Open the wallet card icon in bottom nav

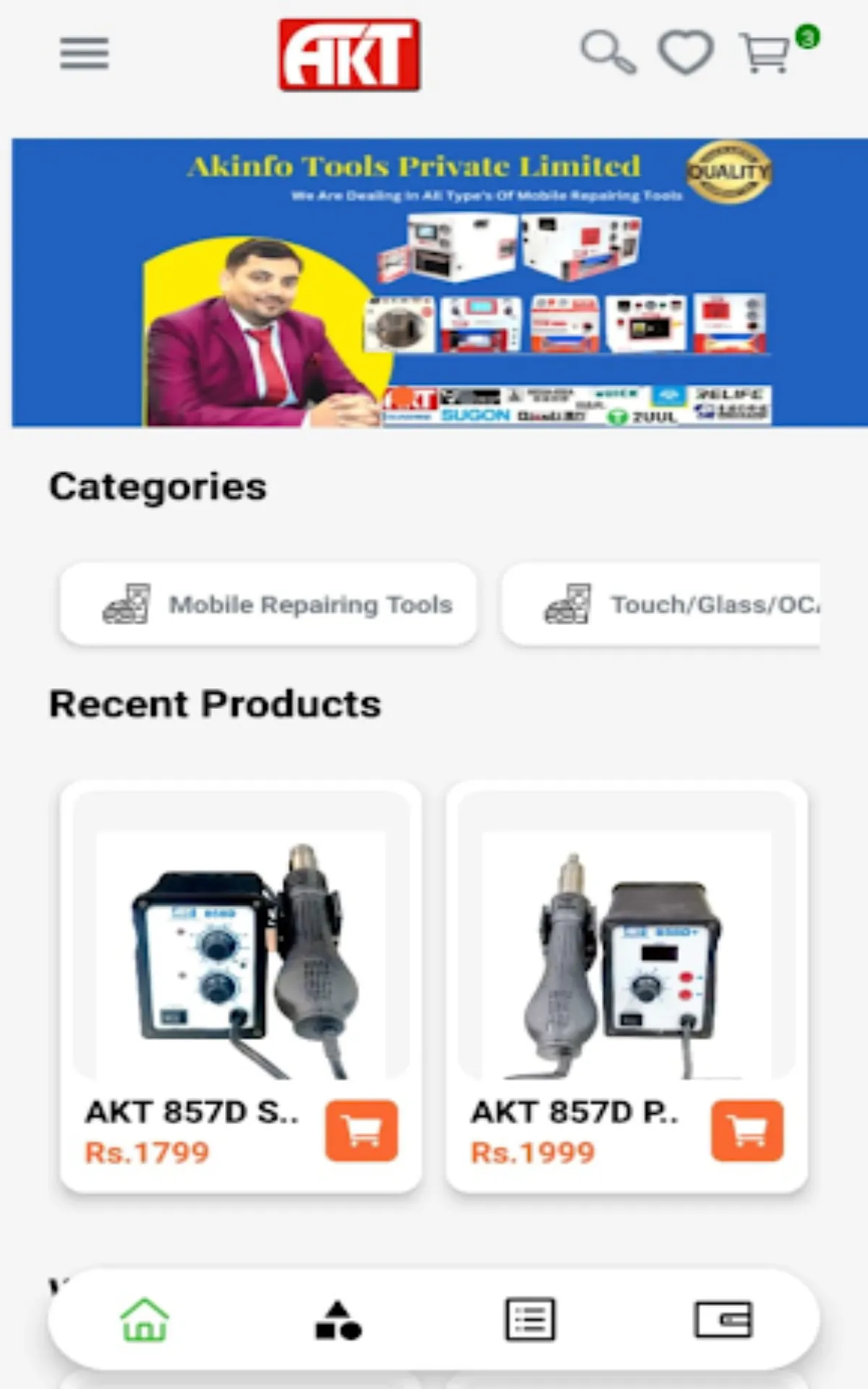(x=723, y=1320)
